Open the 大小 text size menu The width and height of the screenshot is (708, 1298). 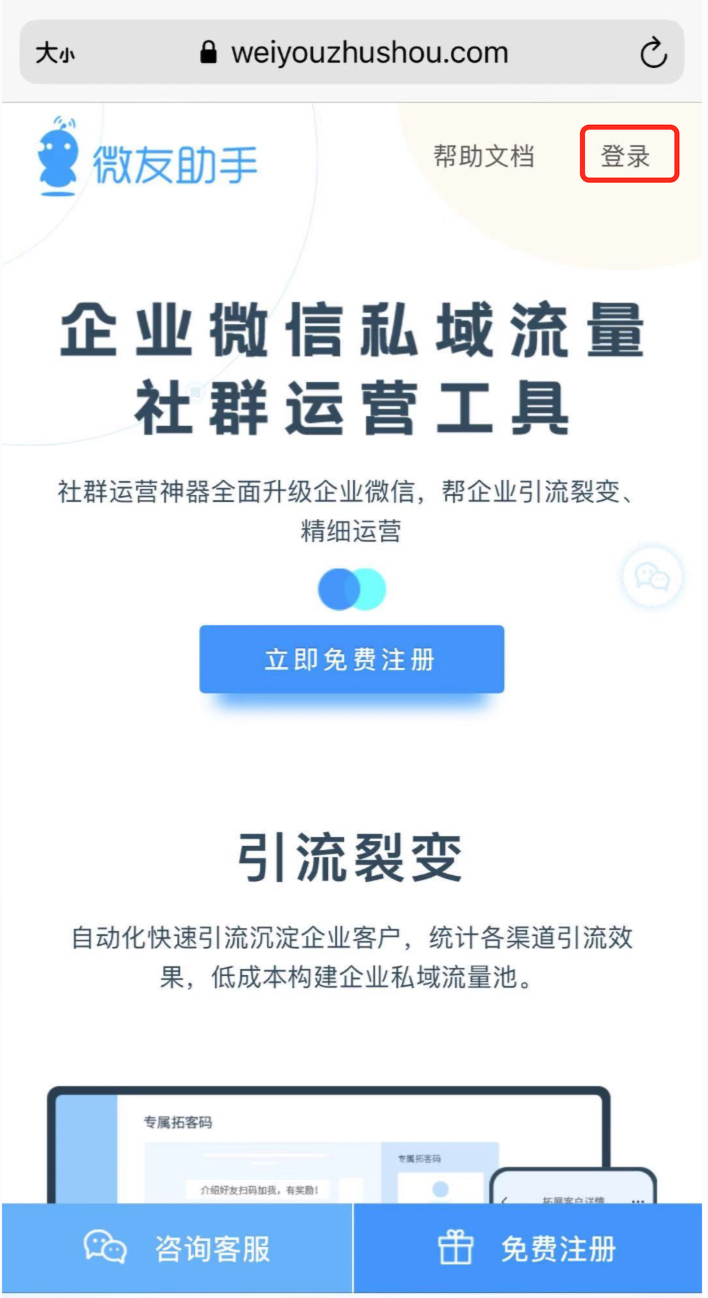click(x=55, y=54)
